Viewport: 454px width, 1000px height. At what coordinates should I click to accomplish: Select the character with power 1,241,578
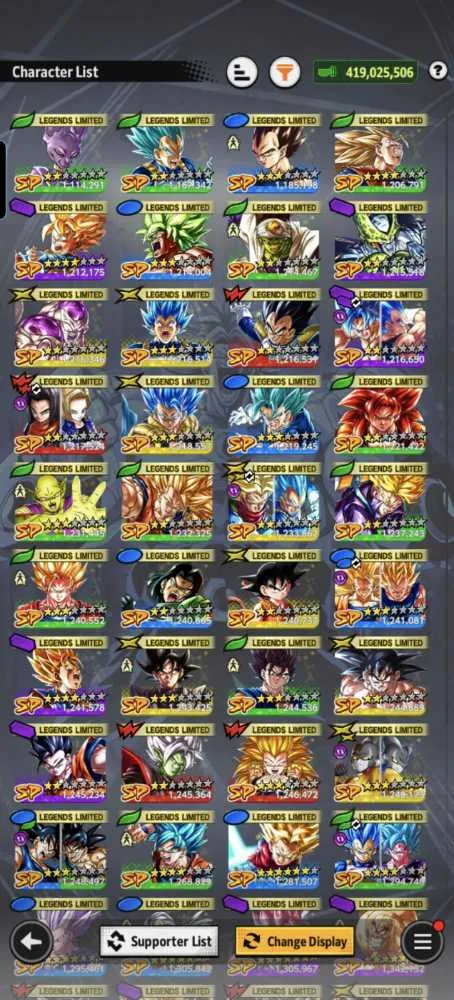tap(60, 675)
